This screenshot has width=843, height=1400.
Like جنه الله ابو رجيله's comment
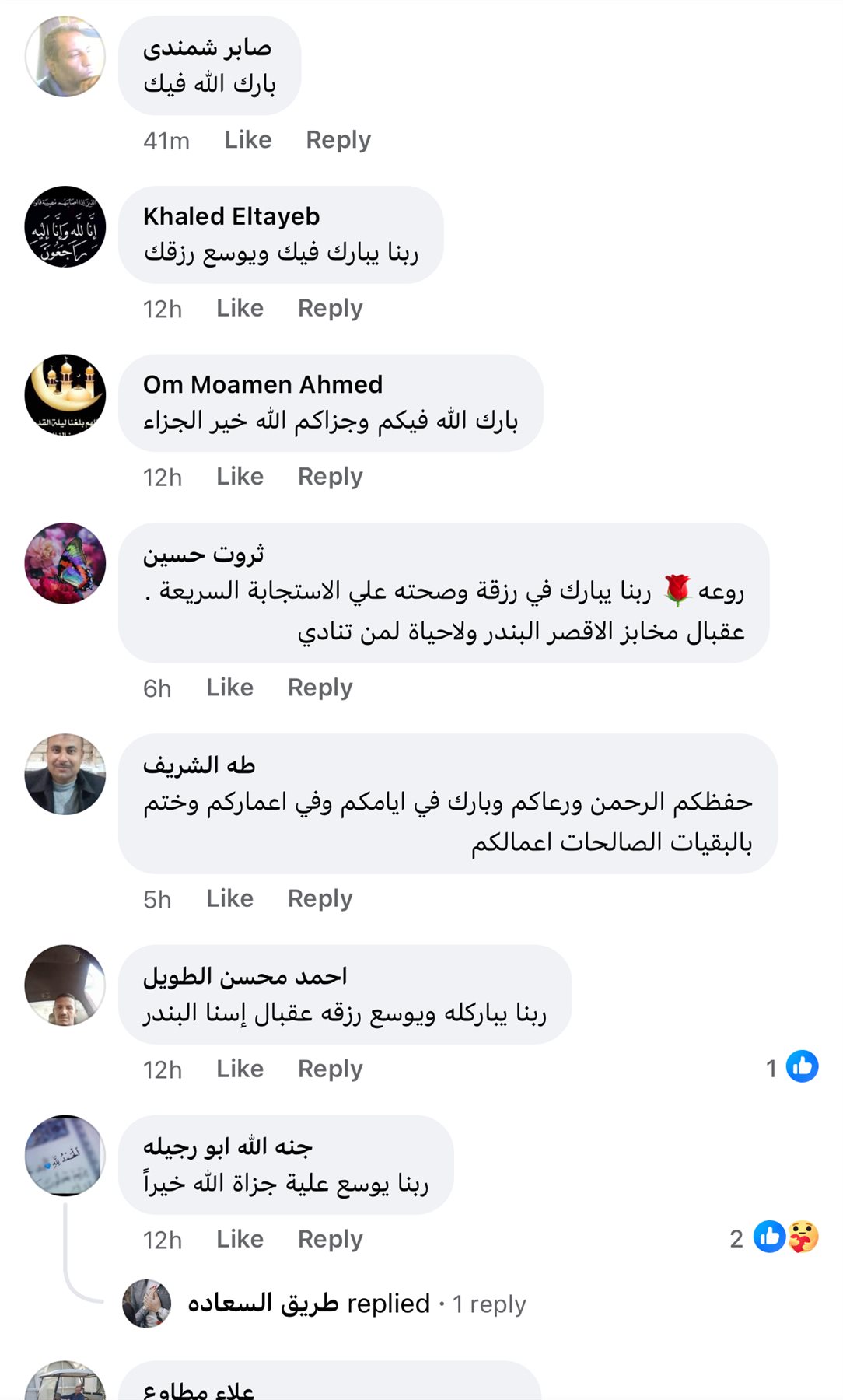click(240, 1239)
